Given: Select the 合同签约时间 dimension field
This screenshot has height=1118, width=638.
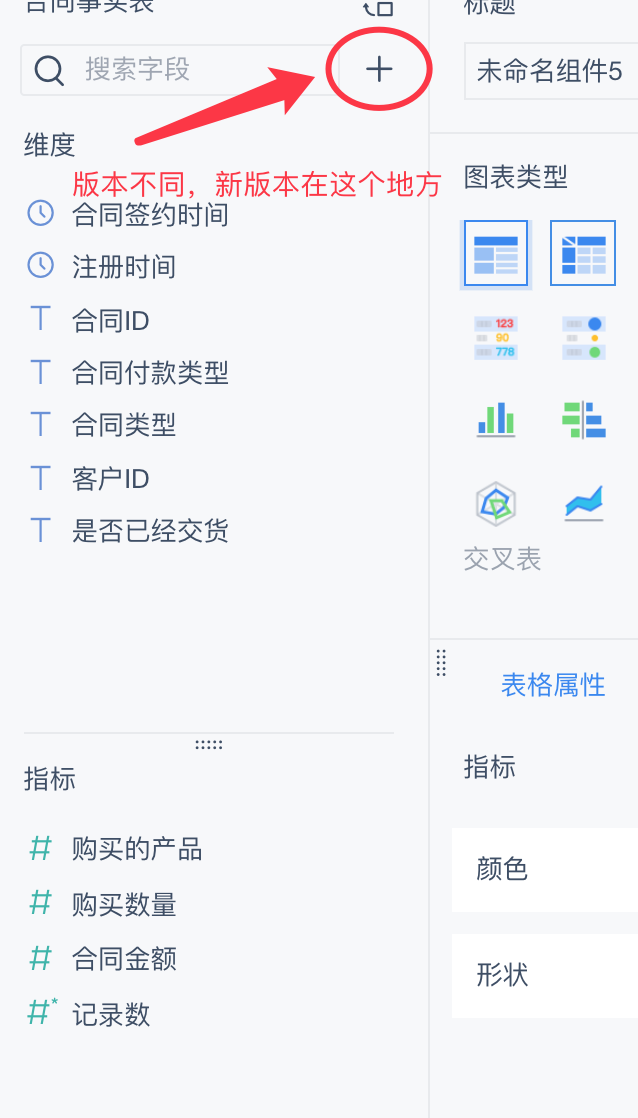Looking at the screenshot, I should [x=150, y=215].
